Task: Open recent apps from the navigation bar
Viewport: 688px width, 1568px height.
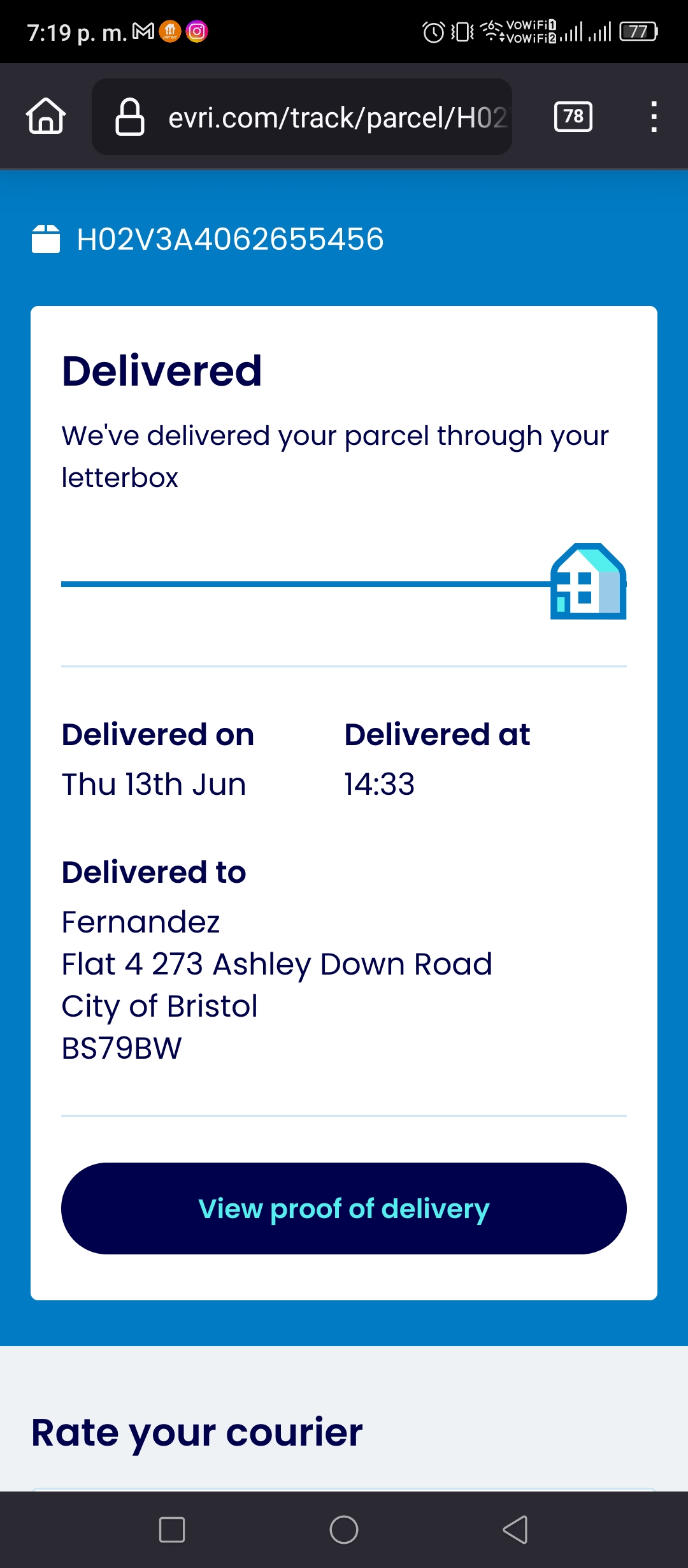Action: coord(172,1530)
